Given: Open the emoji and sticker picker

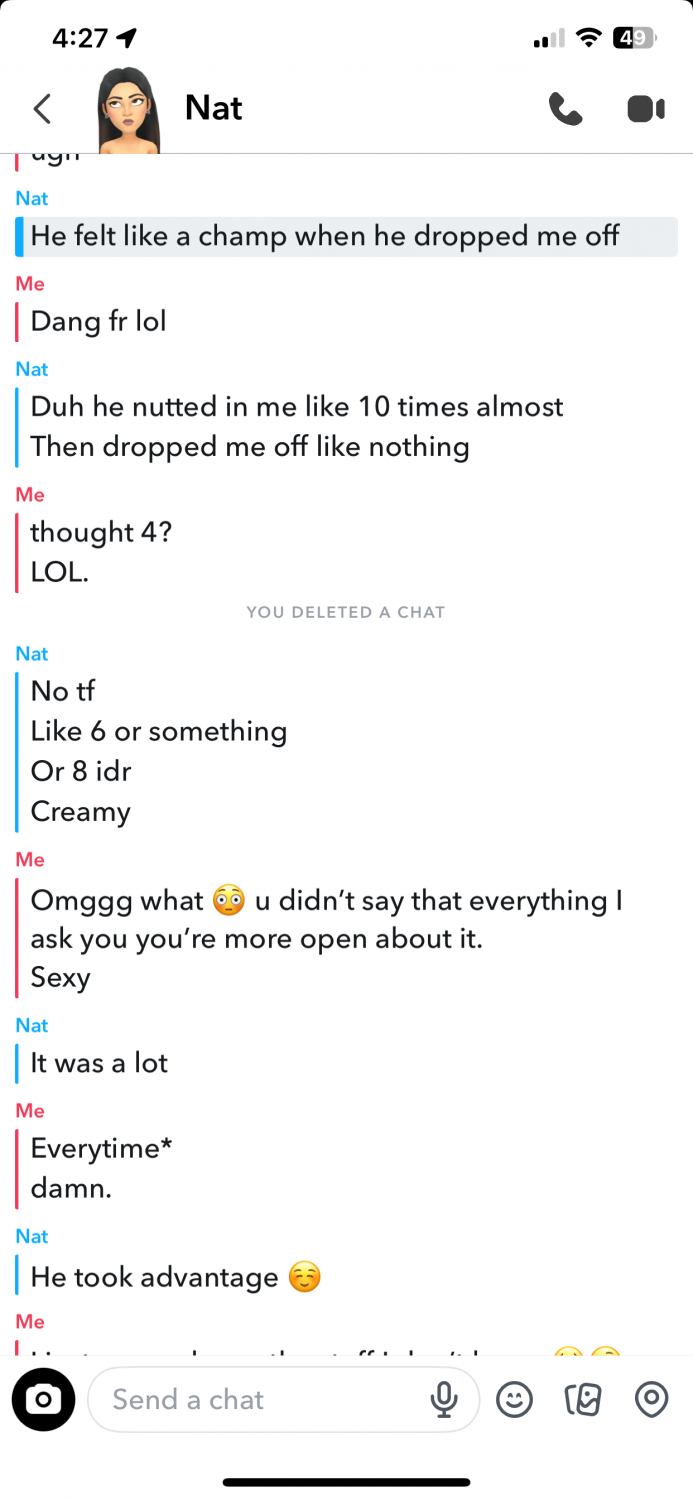Looking at the screenshot, I should (515, 1400).
